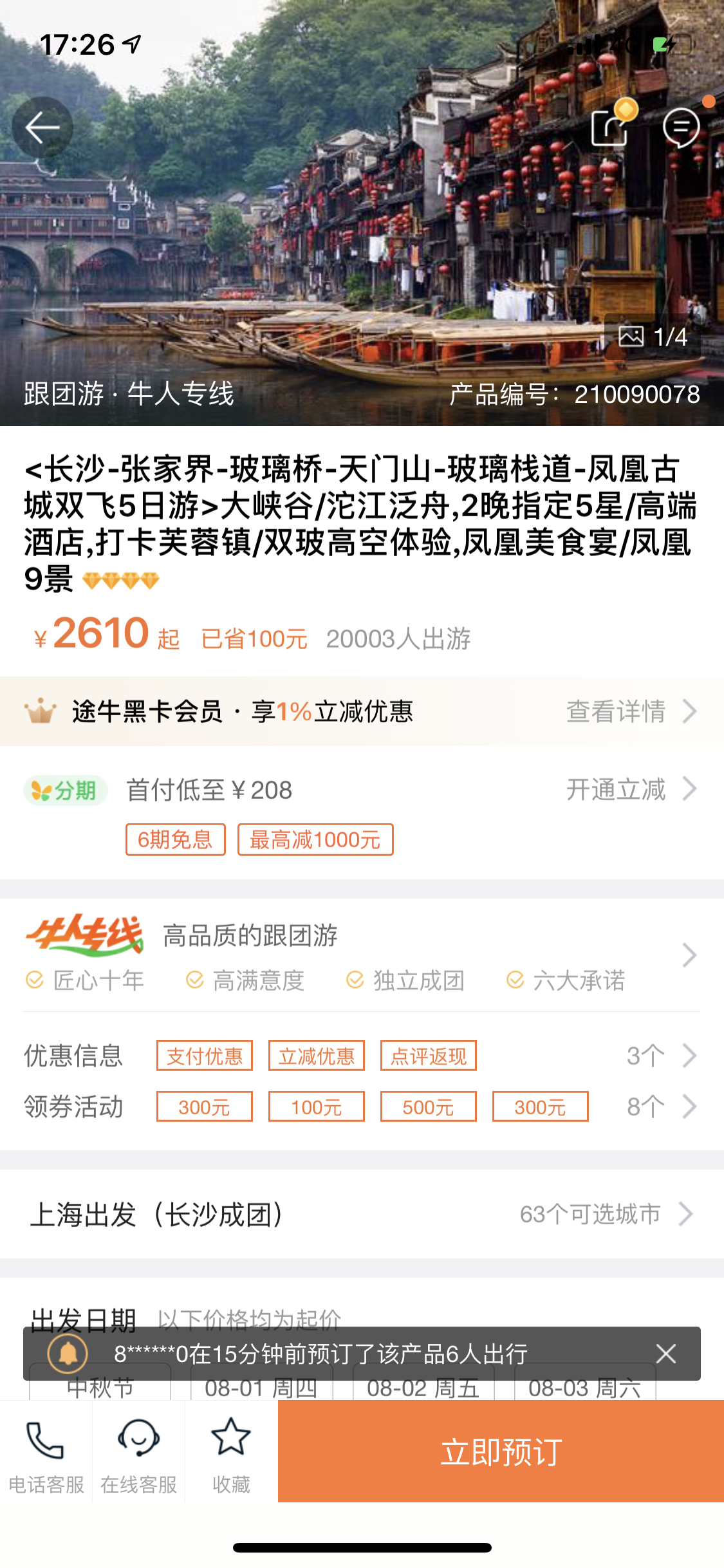Screen dimensions: 724x1568
Task: Select the 100元 coupon
Action: (x=316, y=1106)
